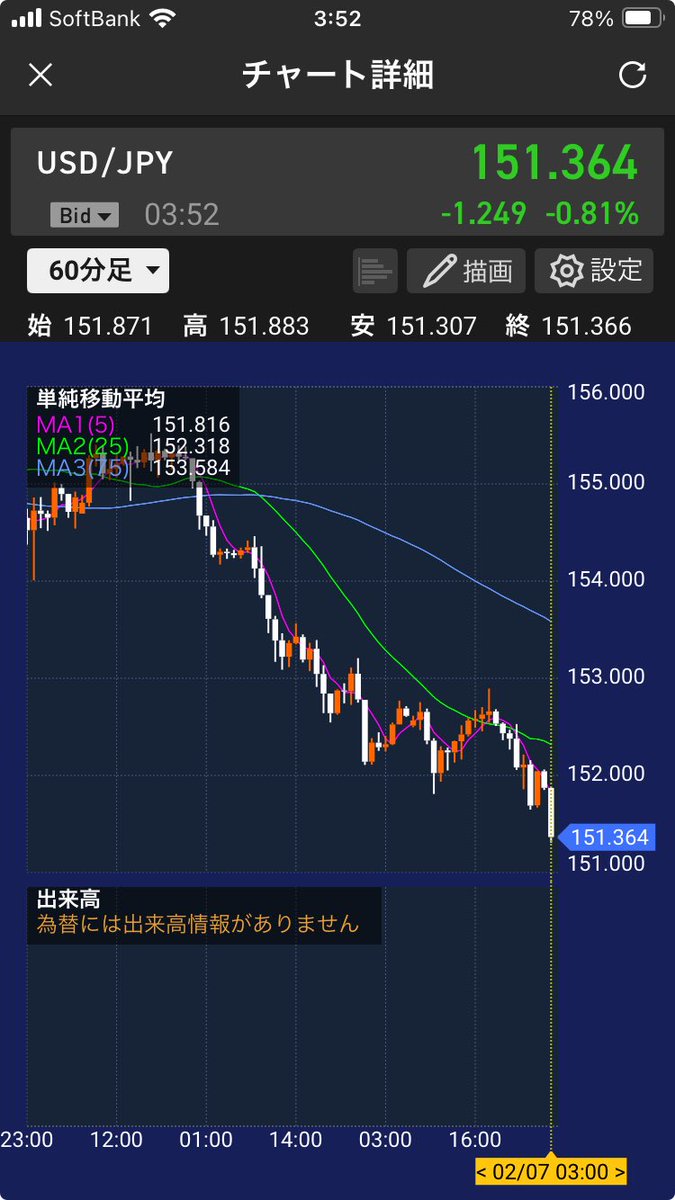
Task: Open the 描画 drawing tools
Action: tap(467, 271)
